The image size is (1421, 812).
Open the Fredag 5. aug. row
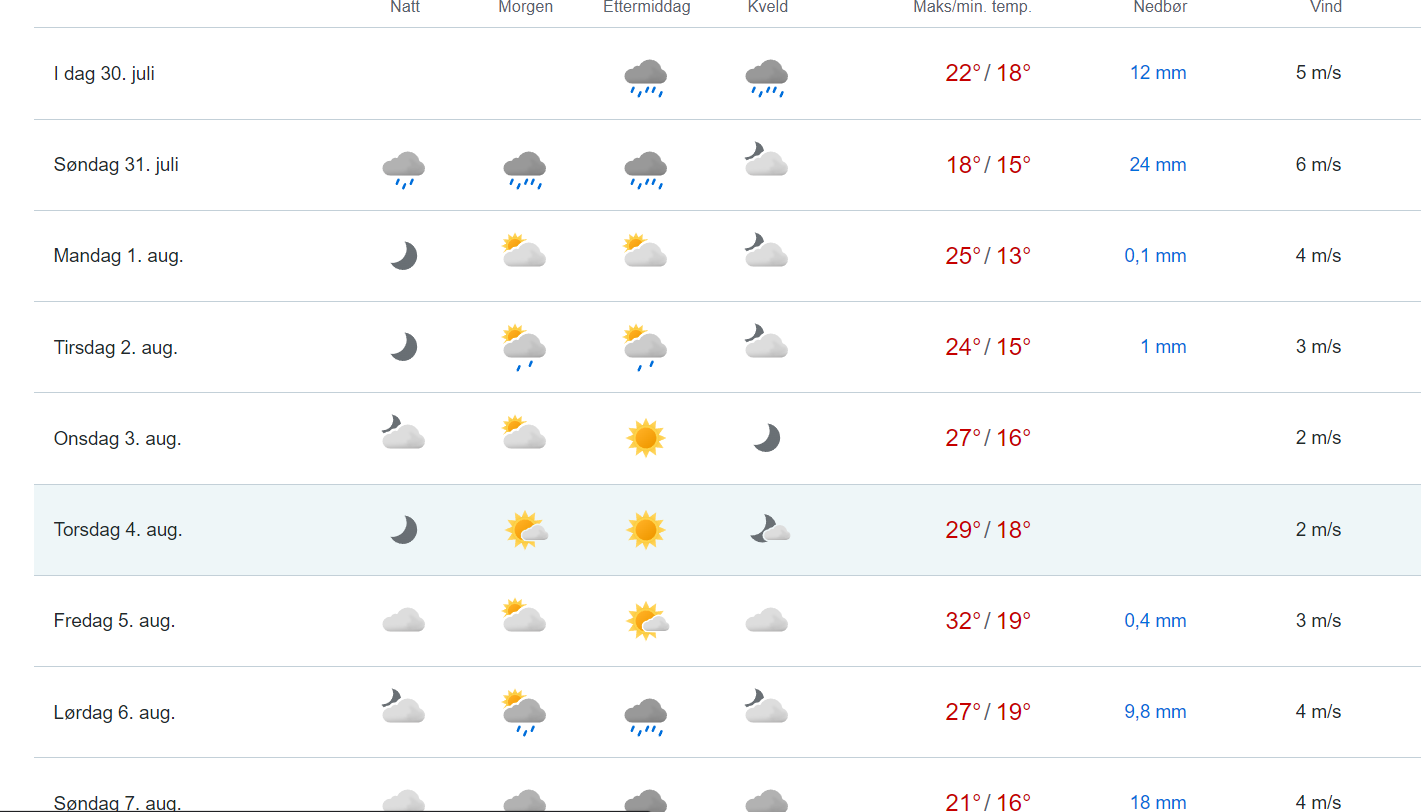coord(114,620)
